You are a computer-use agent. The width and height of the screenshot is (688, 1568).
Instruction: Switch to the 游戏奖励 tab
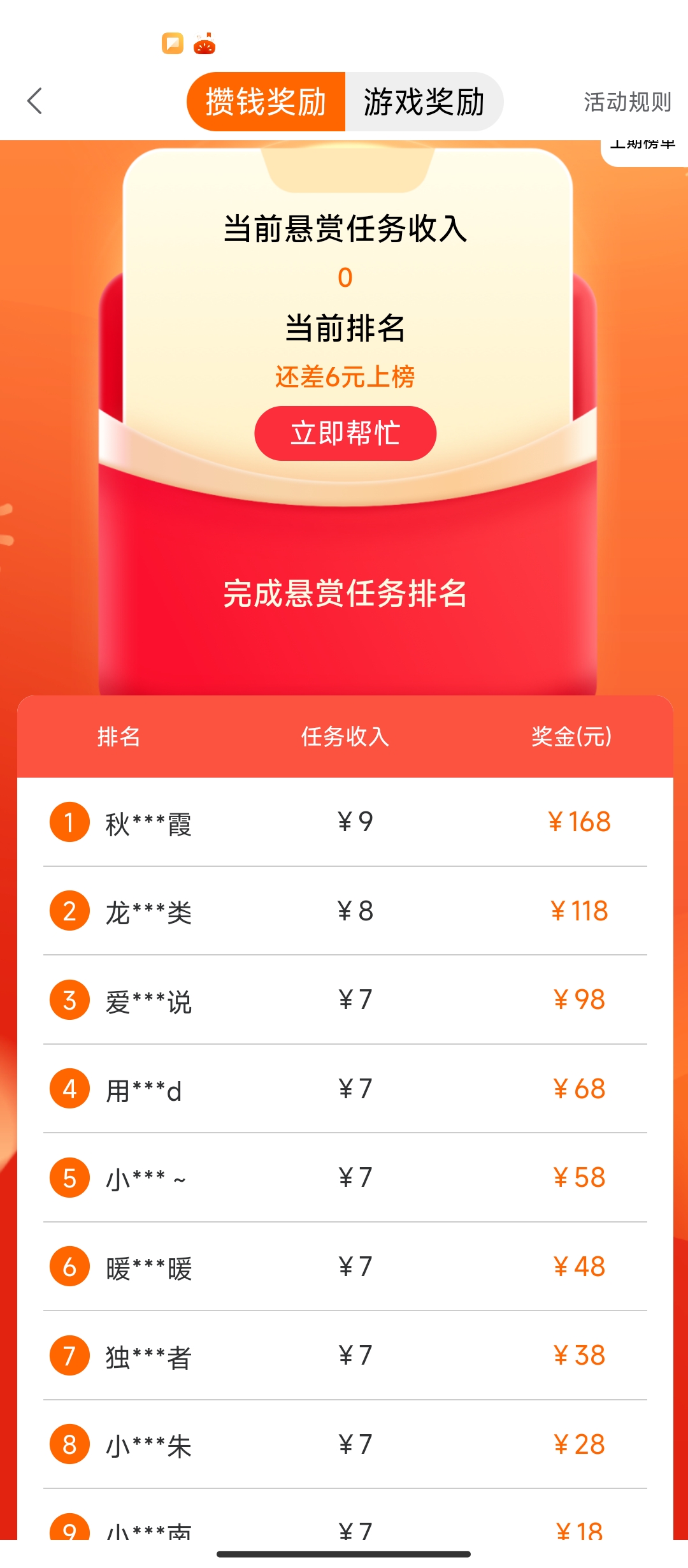pyautogui.click(x=424, y=102)
